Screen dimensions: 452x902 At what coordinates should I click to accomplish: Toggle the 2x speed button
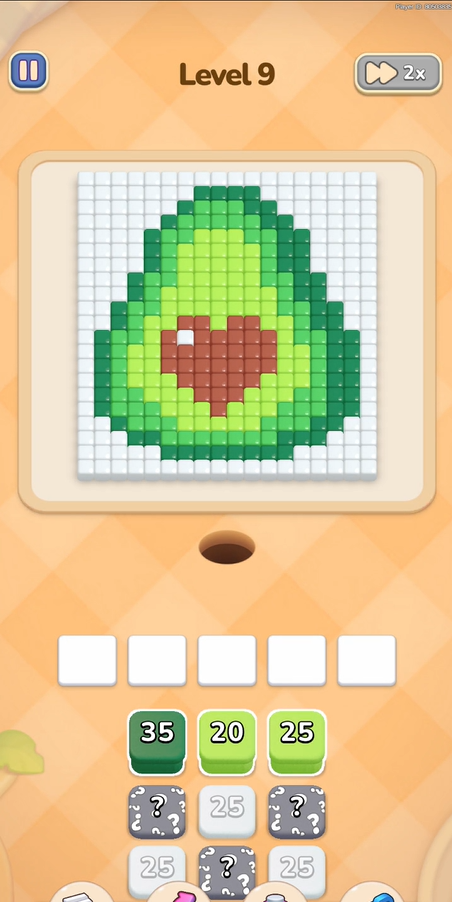tap(398, 74)
